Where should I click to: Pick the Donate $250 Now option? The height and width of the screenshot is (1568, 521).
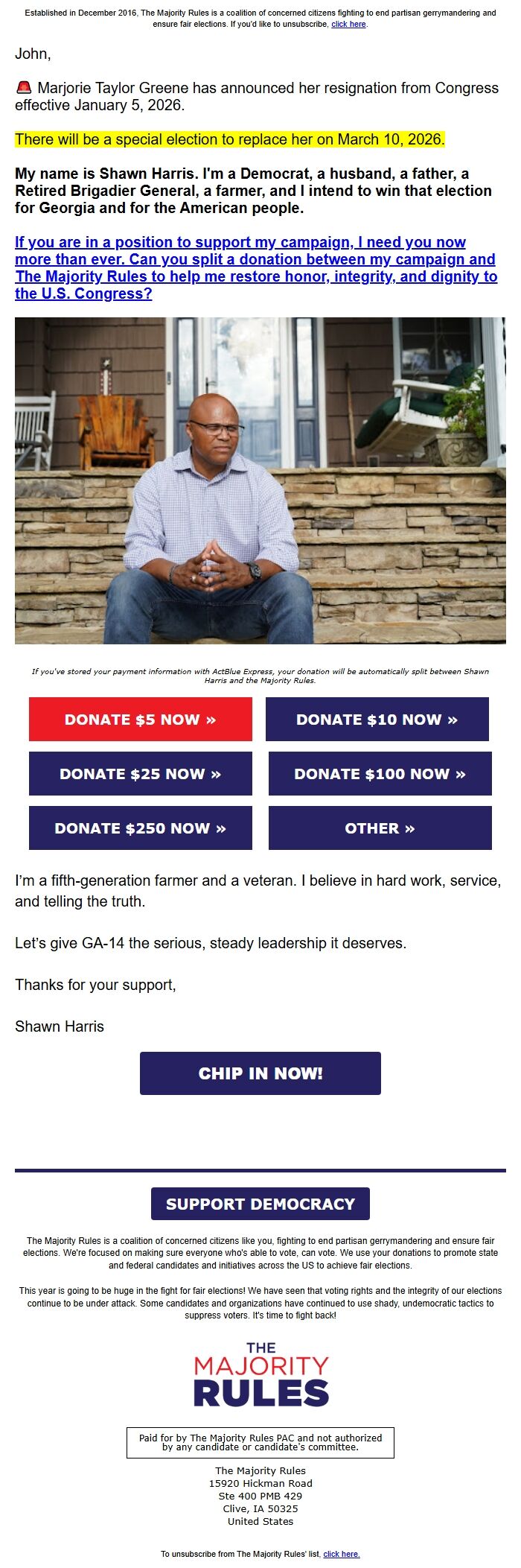pyautogui.click(x=141, y=828)
